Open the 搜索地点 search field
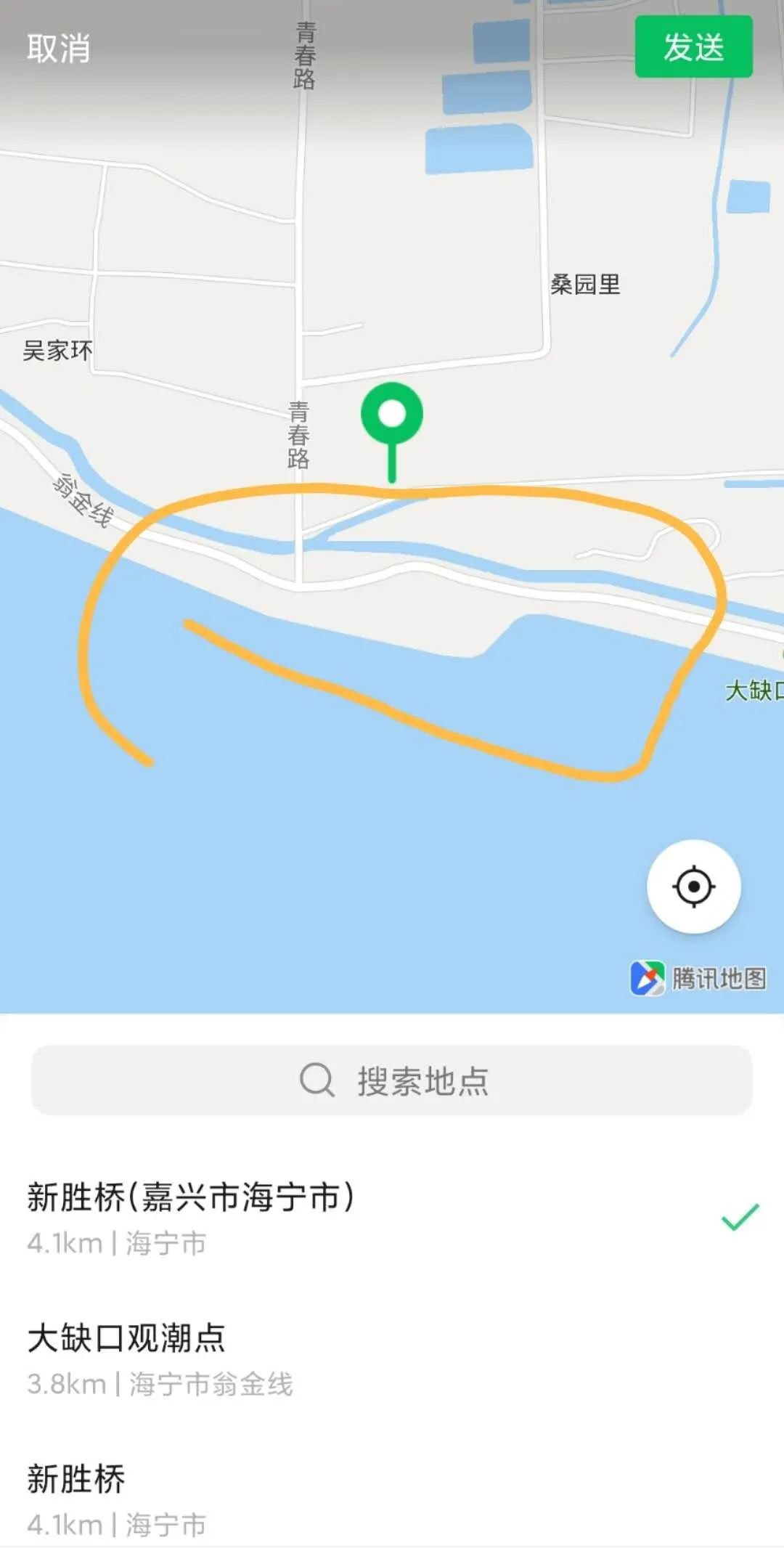 (x=392, y=1080)
